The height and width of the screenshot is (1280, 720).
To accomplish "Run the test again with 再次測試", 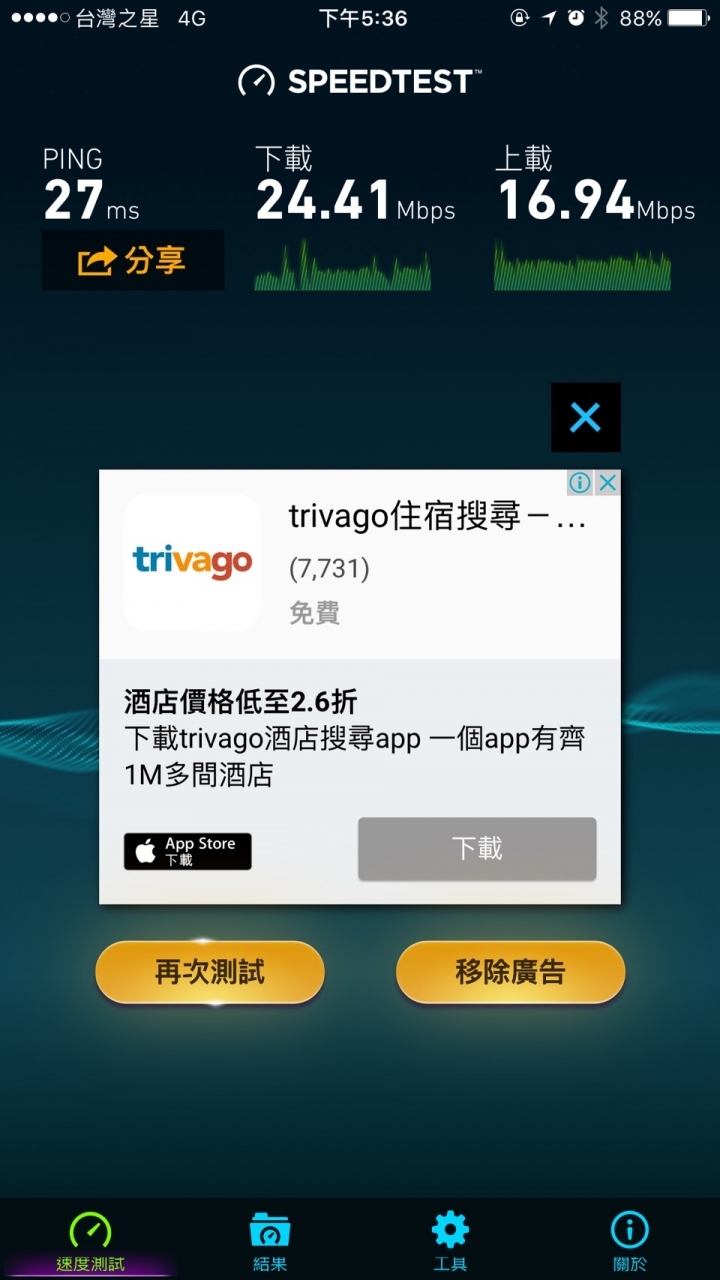I will pos(210,972).
